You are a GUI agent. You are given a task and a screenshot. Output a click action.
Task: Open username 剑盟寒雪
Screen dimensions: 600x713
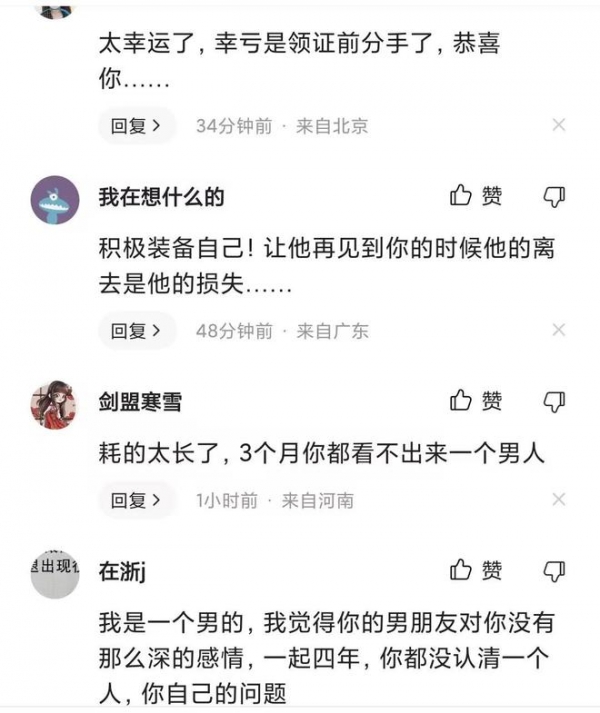(x=140, y=402)
